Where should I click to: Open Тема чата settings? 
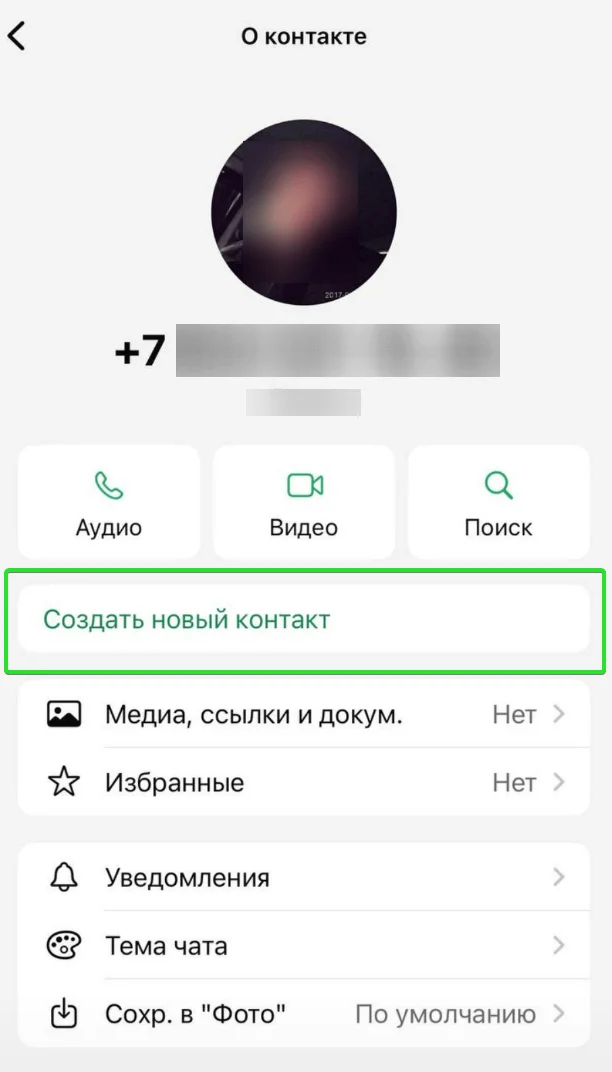click(x=304, y=945)
